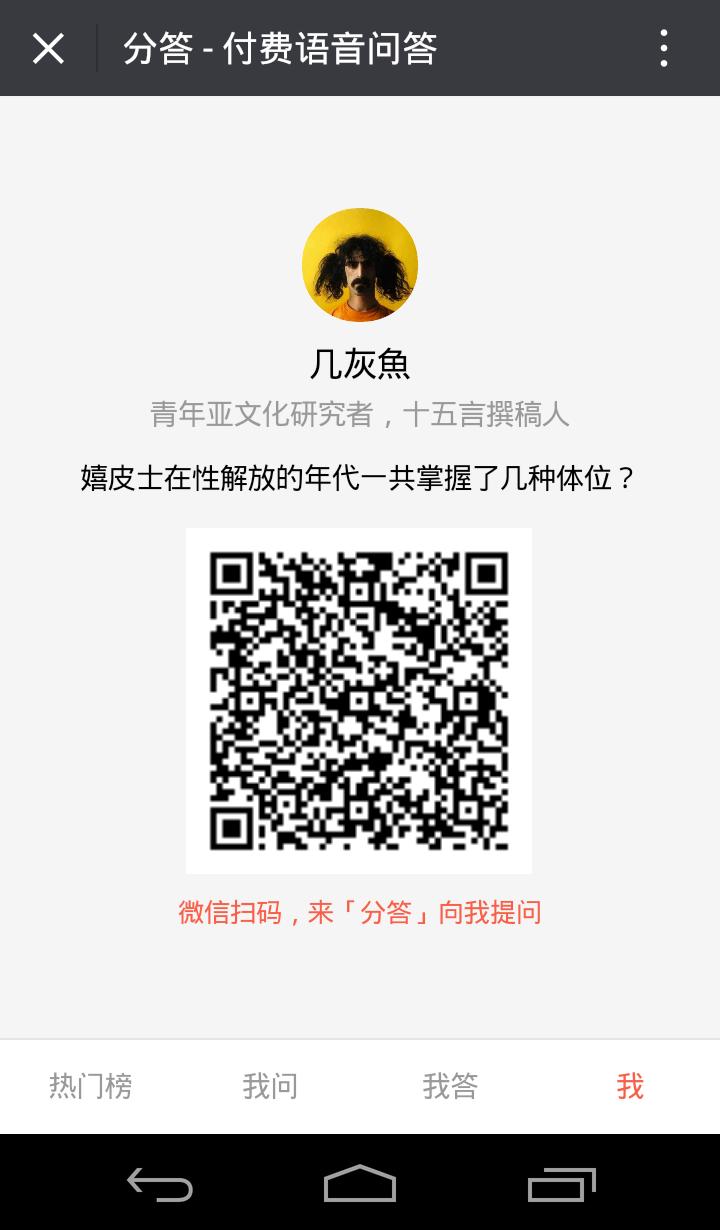720x1230 pixels.
Task: Select the 我 tab highlighted in orange
Action: [x=629, y=1085]
